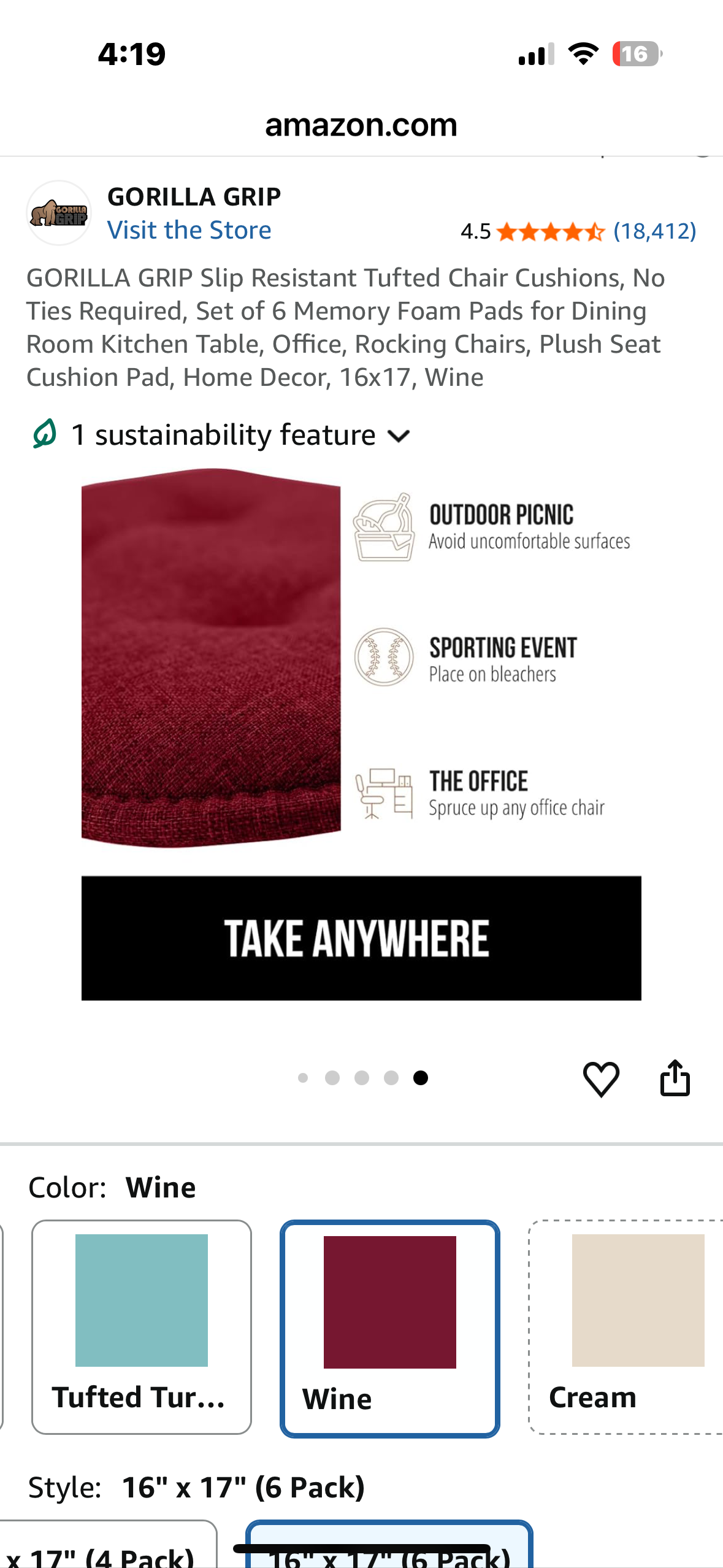This screenshot has height=1568, width=723.
Task: Open the Take Anywhere product image
Action: coord(361,736)
